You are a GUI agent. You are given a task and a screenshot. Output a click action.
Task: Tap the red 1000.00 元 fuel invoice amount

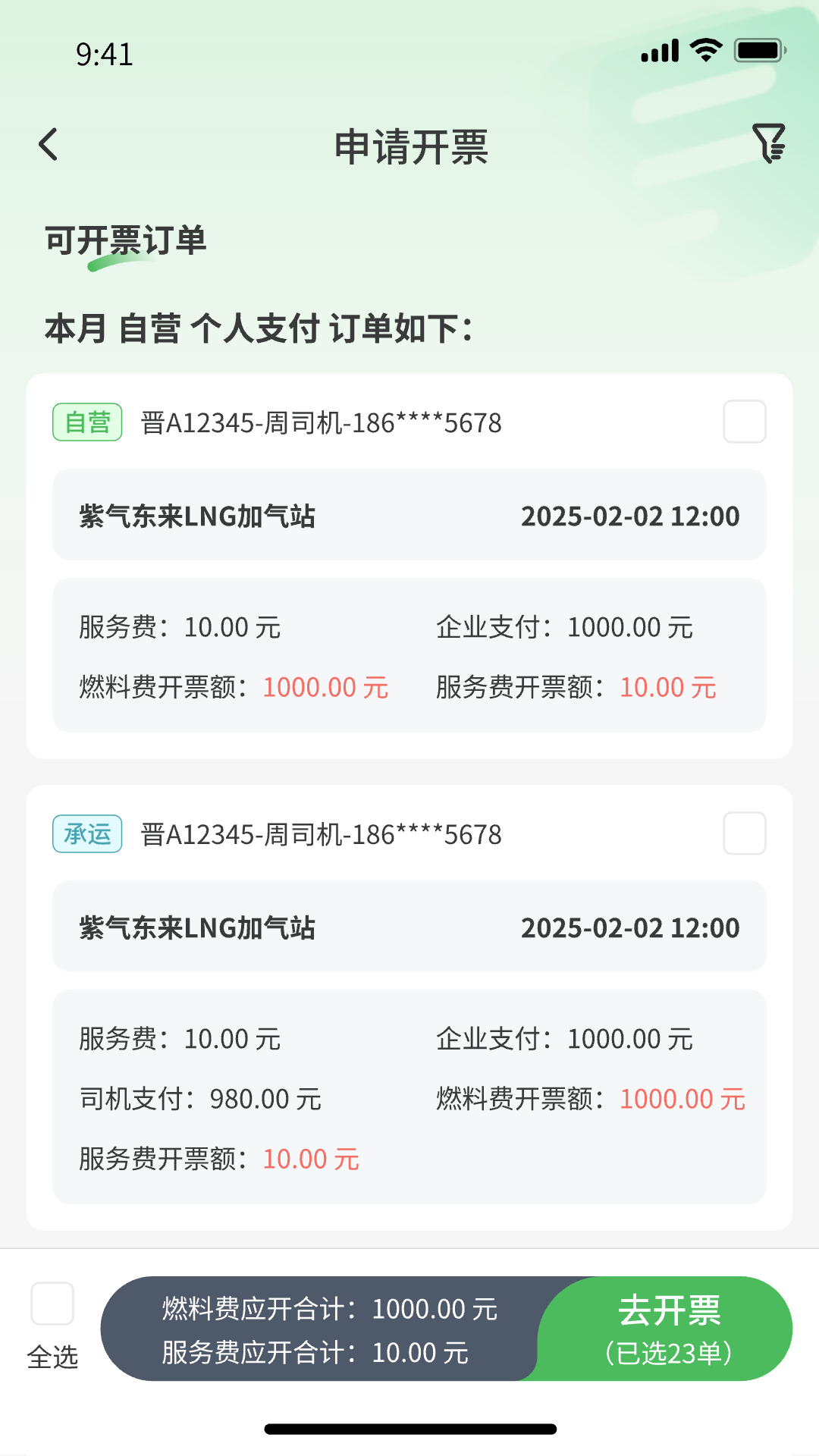tap(327, 686)
